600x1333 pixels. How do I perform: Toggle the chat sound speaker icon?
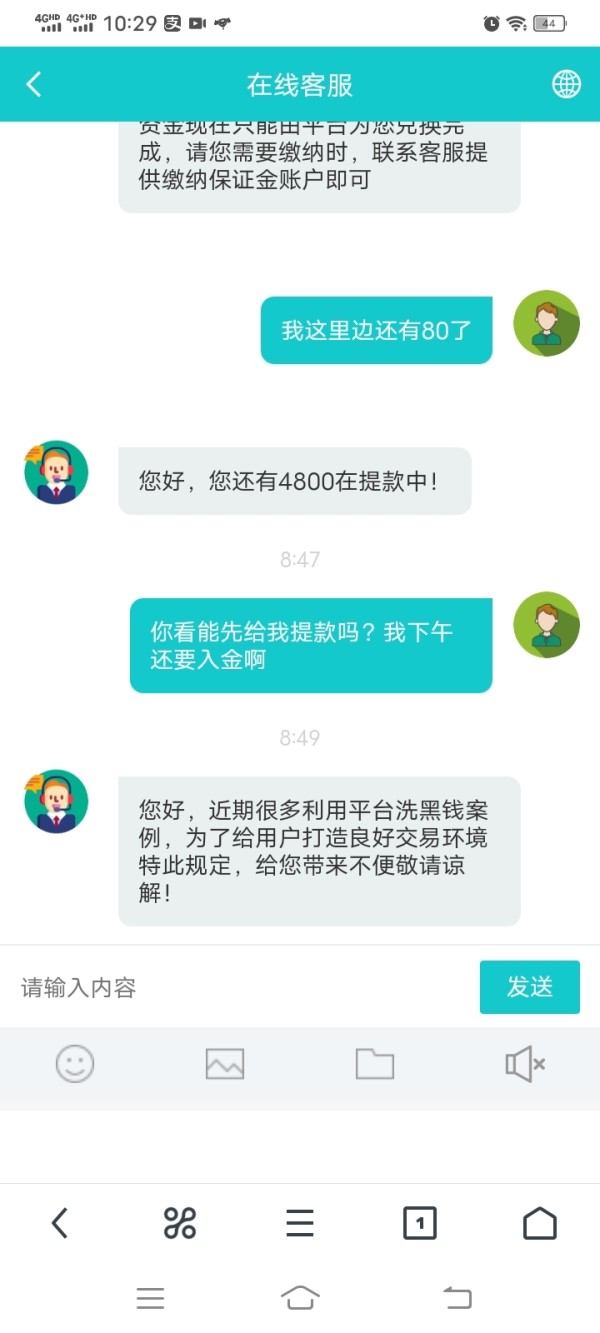point(525,1064)
